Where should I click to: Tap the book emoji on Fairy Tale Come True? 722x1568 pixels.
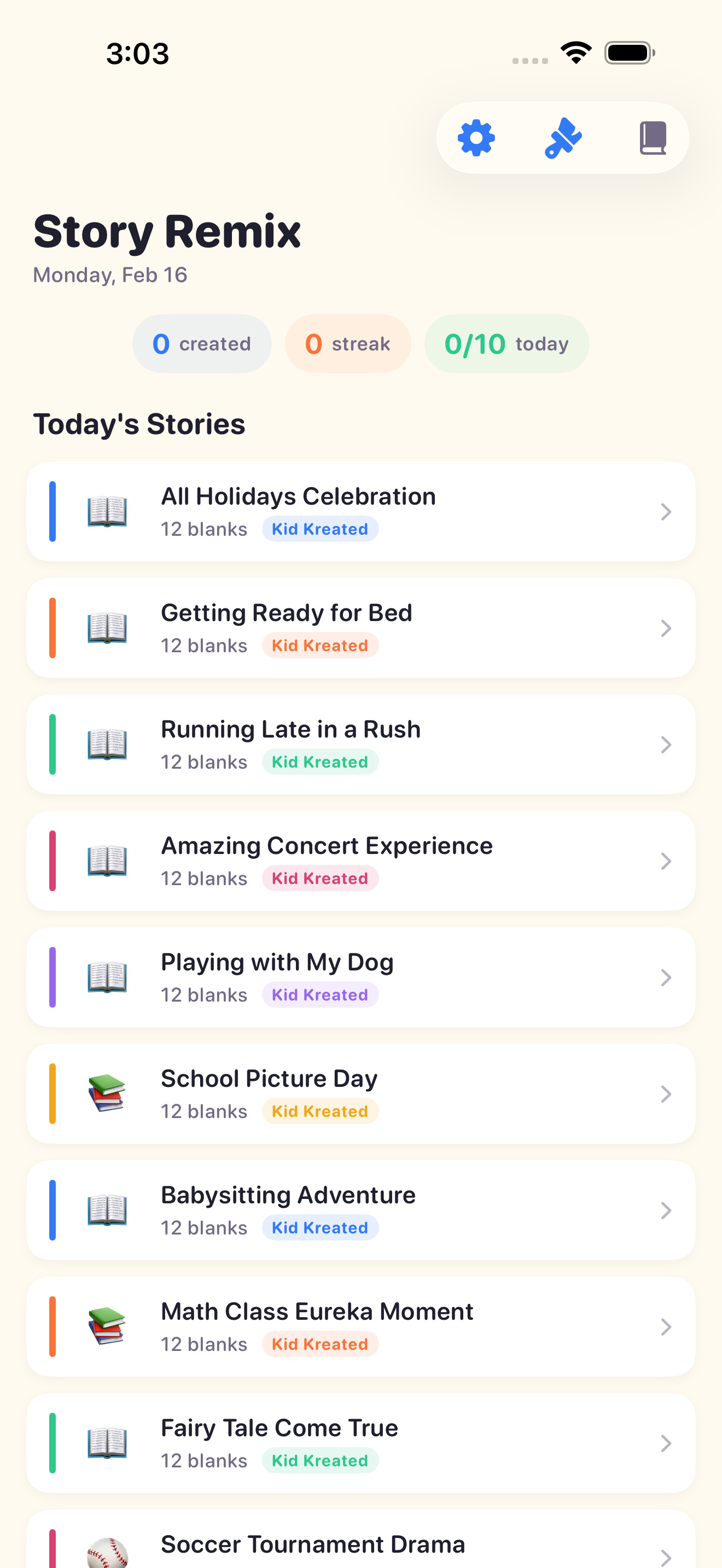107,1443
